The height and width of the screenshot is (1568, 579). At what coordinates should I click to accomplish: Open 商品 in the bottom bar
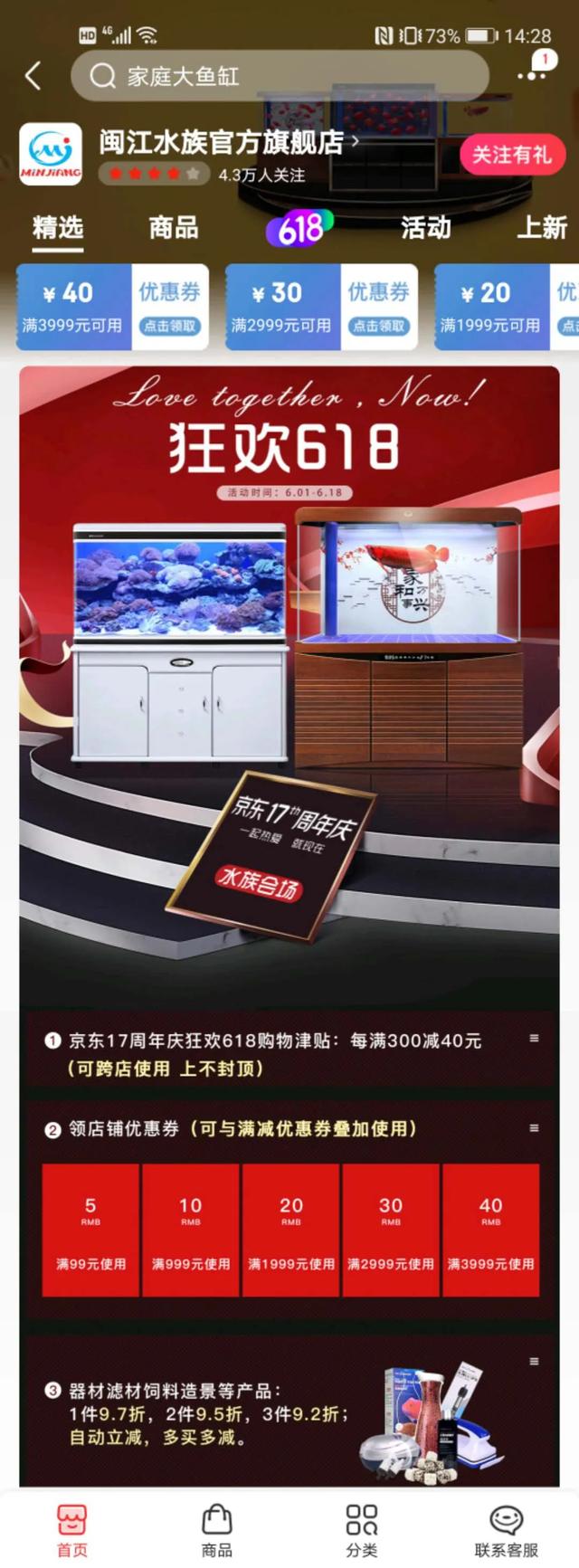point(217,1531)
